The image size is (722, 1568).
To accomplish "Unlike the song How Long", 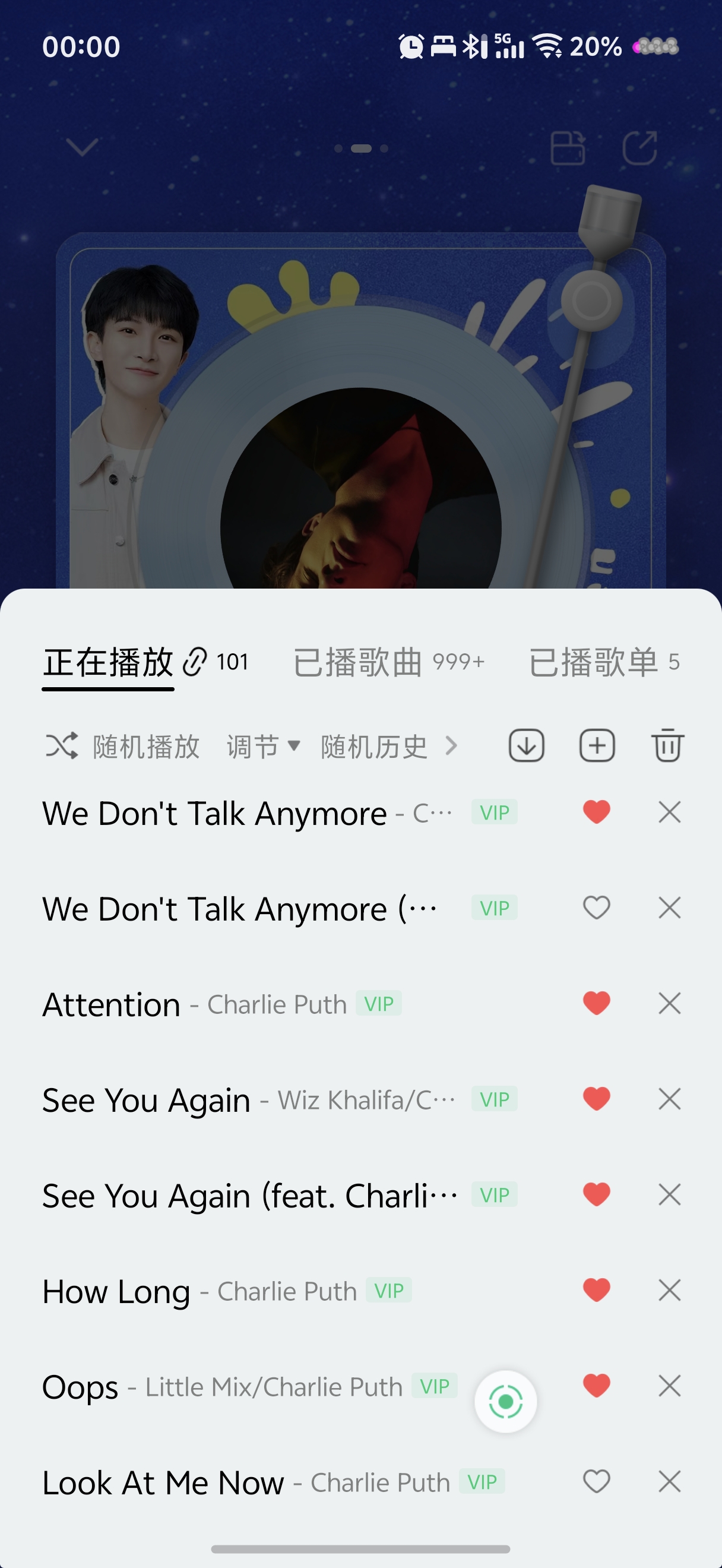I will [596, 1290].
